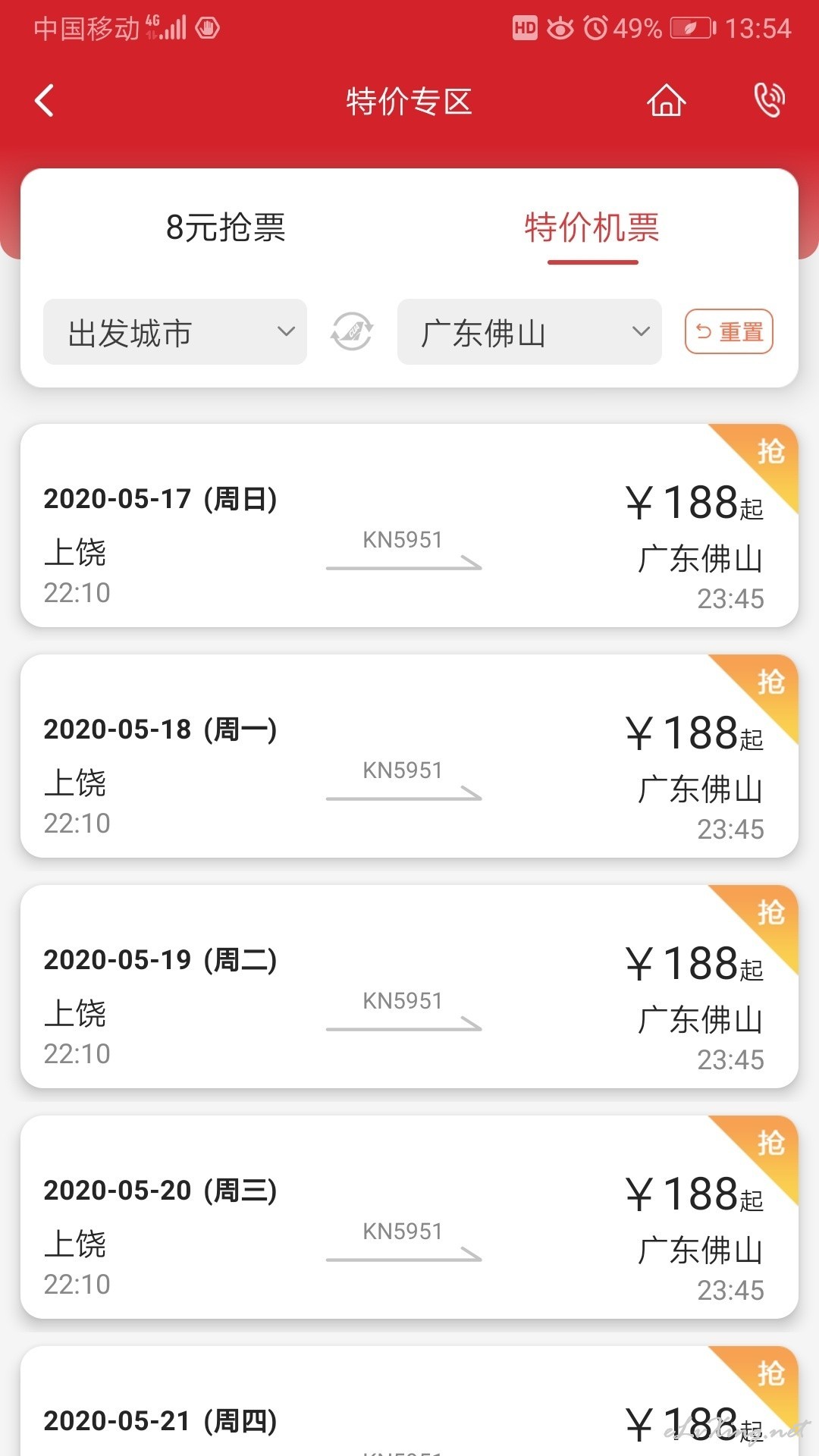View the 2020-05-20 (周三) flight card
The height and width of the screenshot is (1456, 819).
409,1217
